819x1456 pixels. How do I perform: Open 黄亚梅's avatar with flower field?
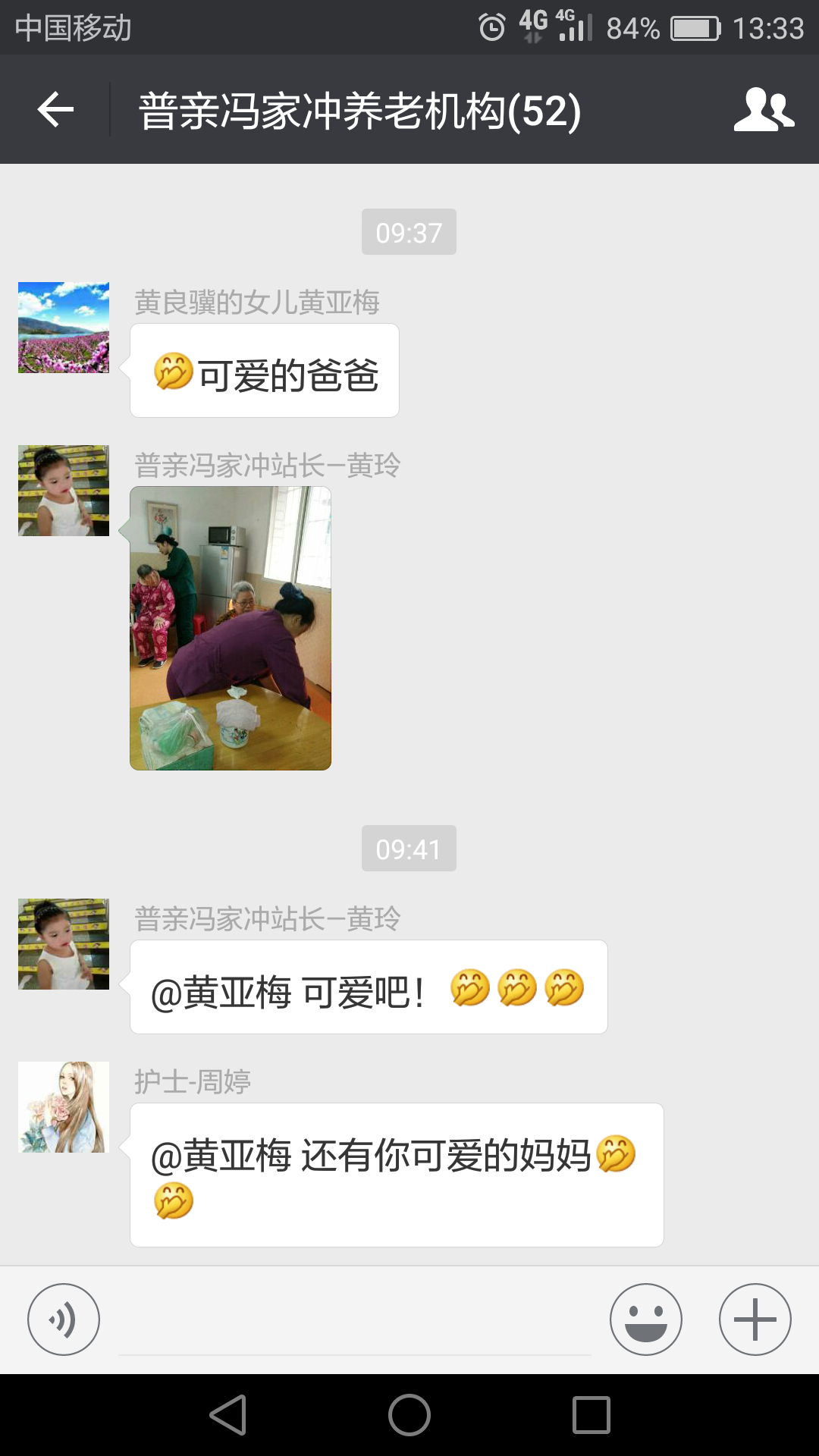tap(64, 328)
